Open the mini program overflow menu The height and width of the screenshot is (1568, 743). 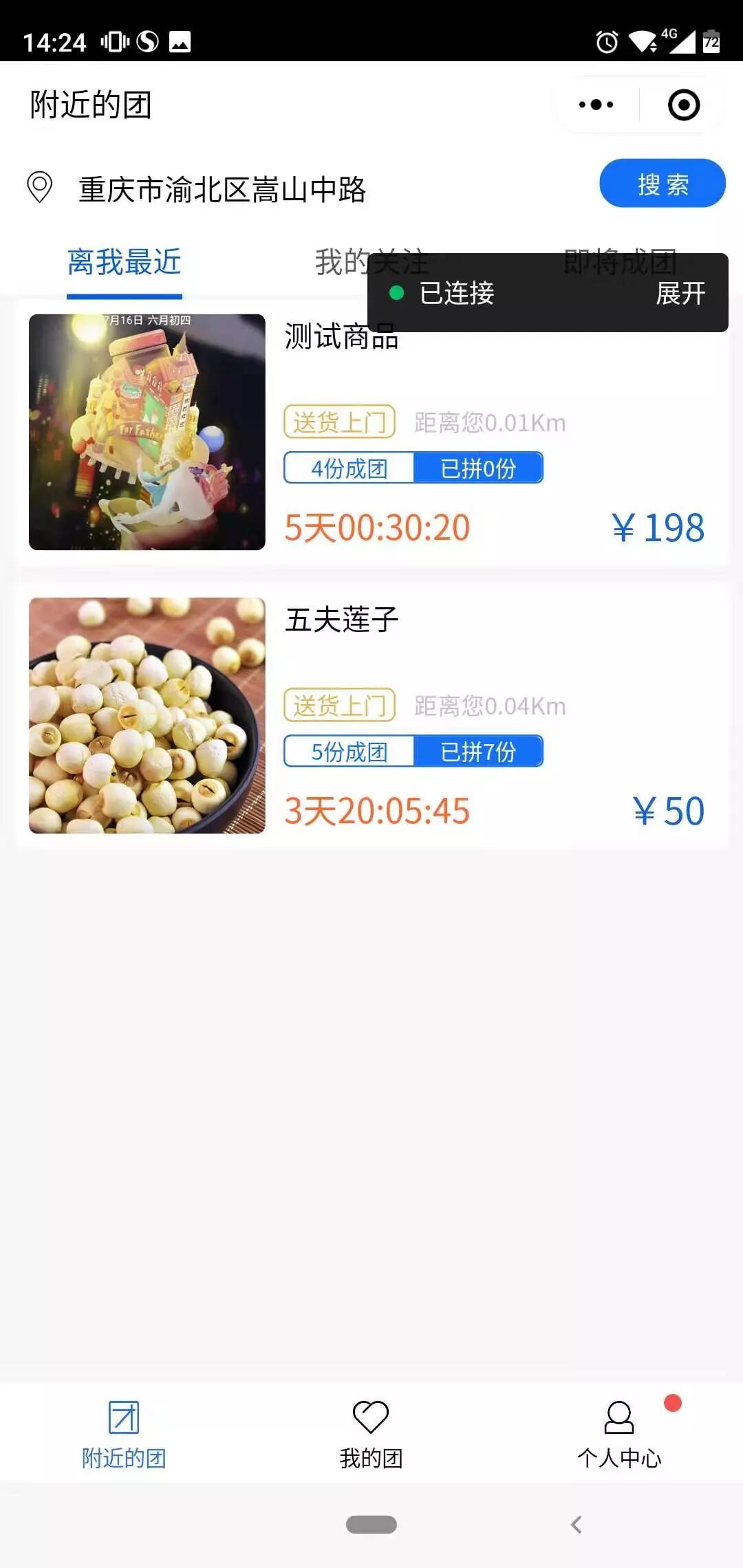pos(596,105)
